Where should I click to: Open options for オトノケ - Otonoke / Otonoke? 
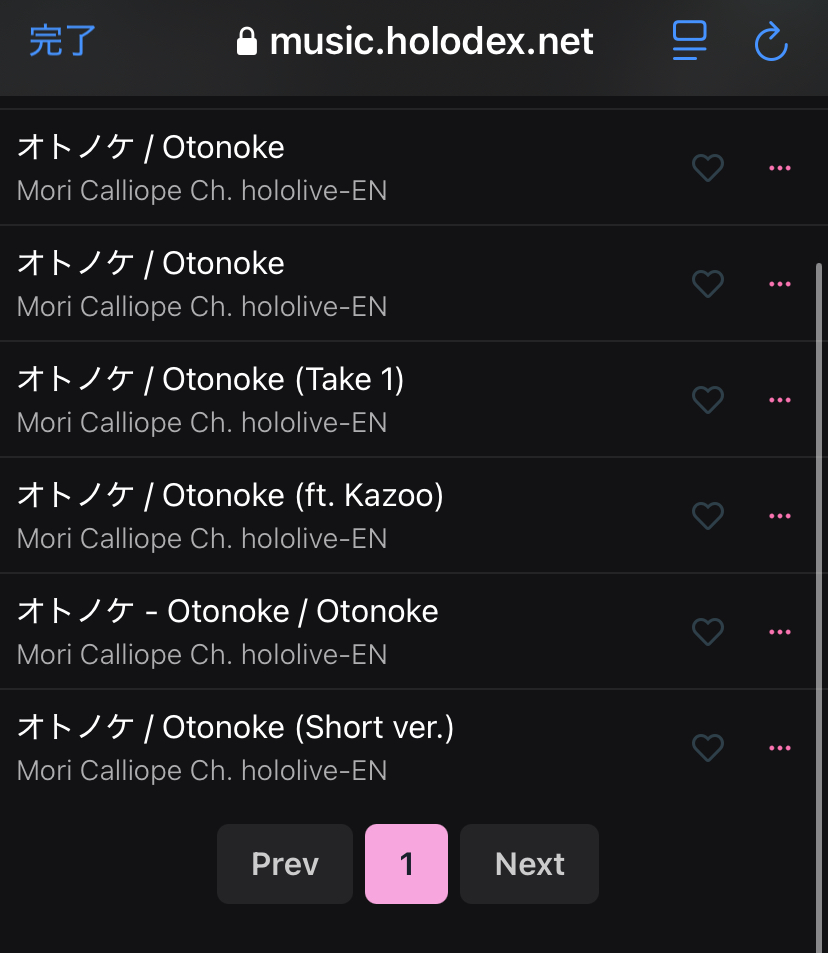(780, 632)
